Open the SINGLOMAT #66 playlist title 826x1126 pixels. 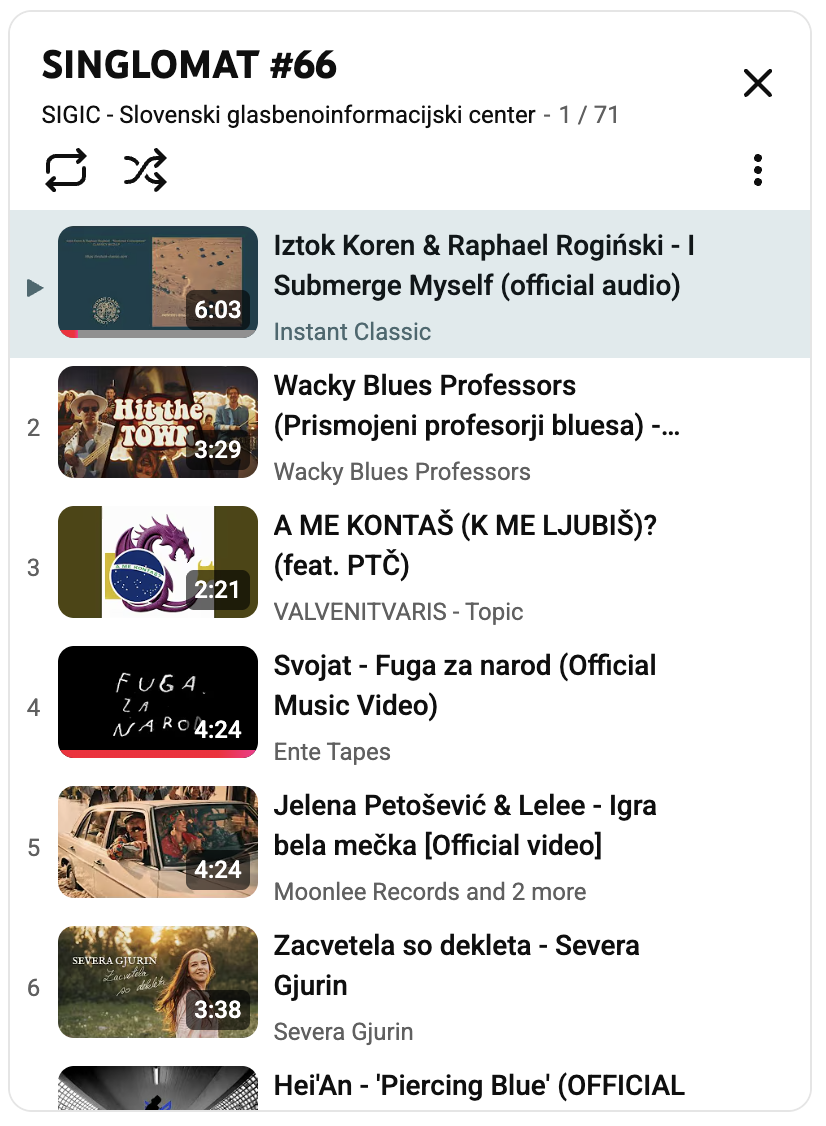coord(190,65)
